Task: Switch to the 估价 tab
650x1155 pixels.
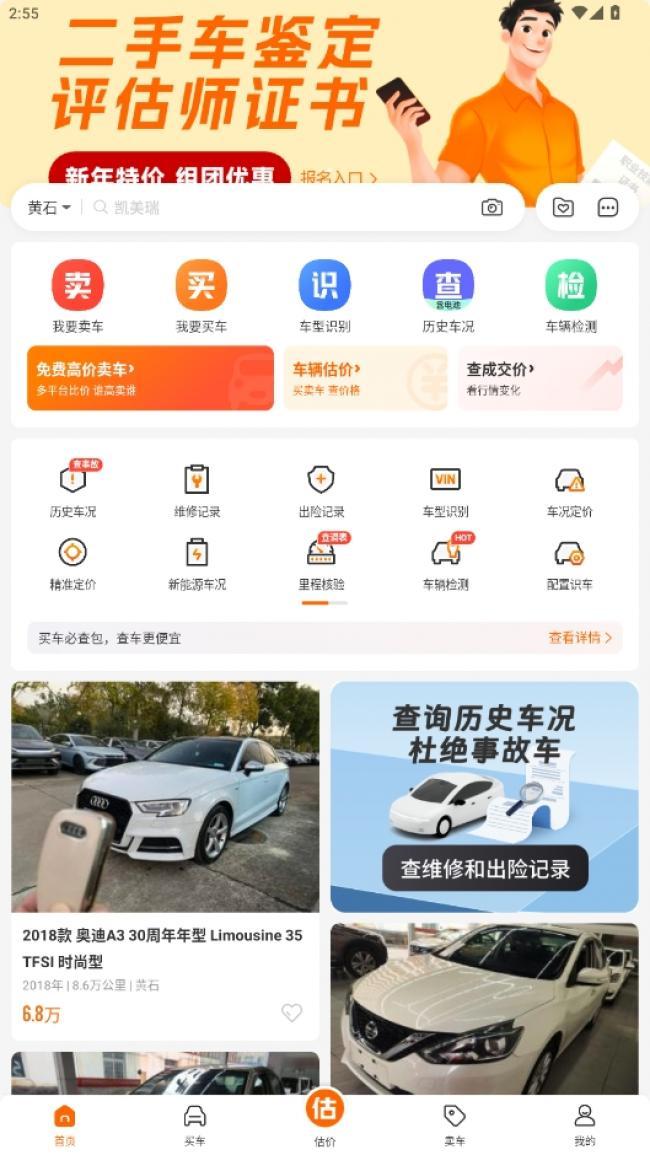Action: click(x=325, y=1118)
